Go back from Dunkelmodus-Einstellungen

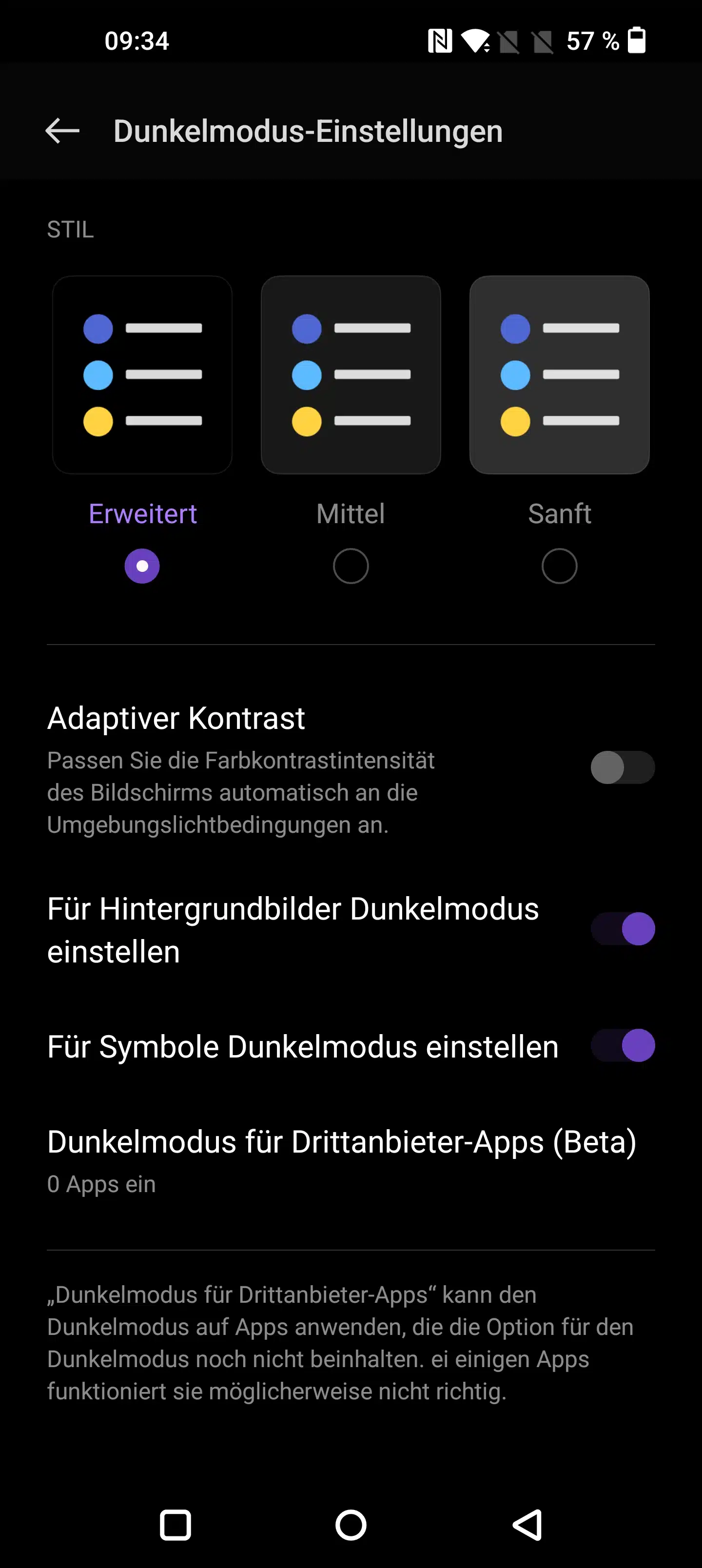tap(63, 131)
